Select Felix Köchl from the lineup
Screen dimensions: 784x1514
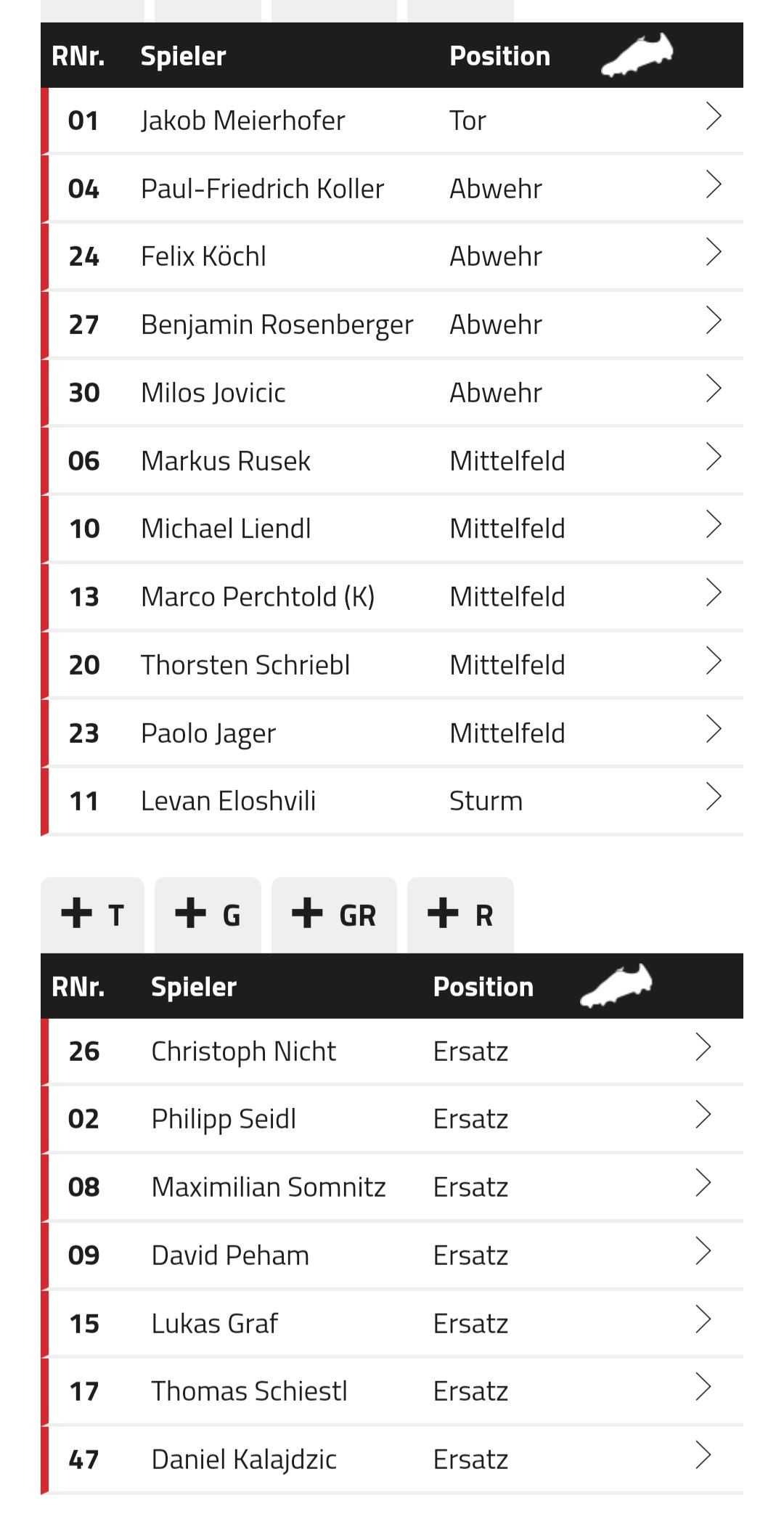pyautogui.click(x=392, y=256)
